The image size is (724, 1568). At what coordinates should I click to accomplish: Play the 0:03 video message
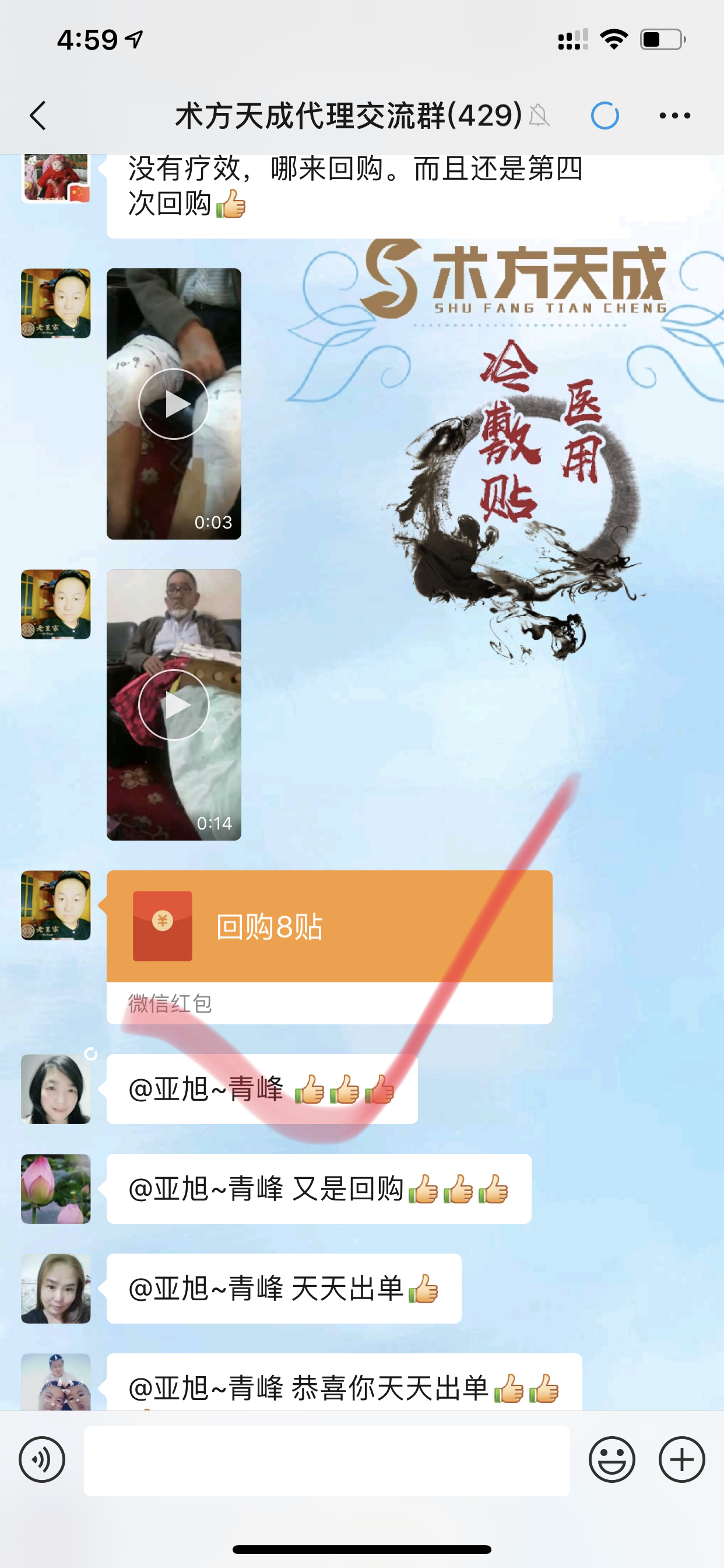[x=174, y=404]
